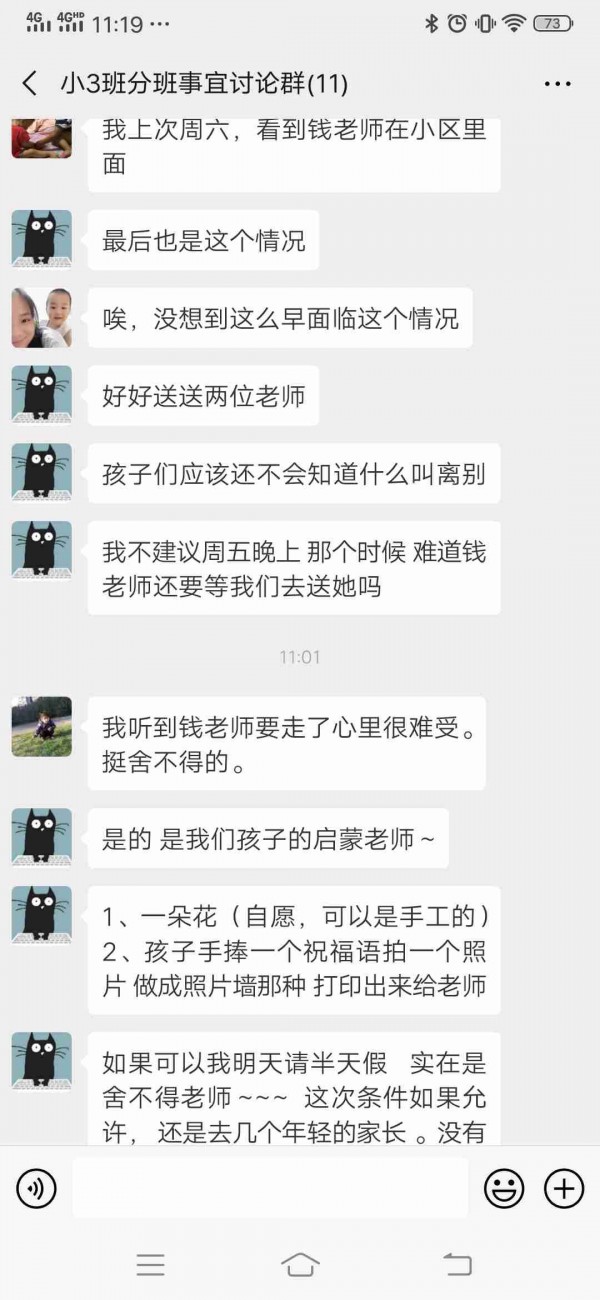This screenshot has width=600, height=1300.
Task: Tap the system home button
Action: pyautogui.click(x=300, y=1264)
